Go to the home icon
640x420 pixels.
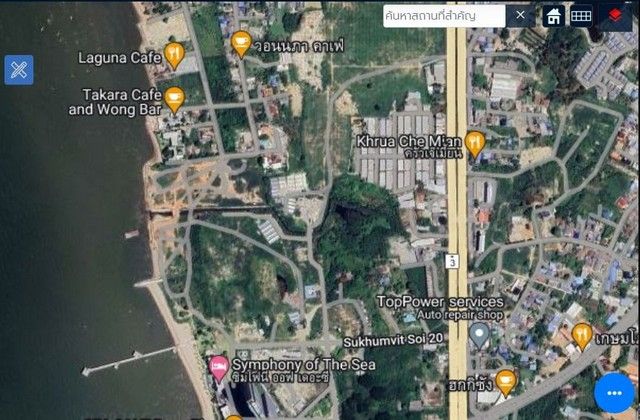click(x=554, y=15)
